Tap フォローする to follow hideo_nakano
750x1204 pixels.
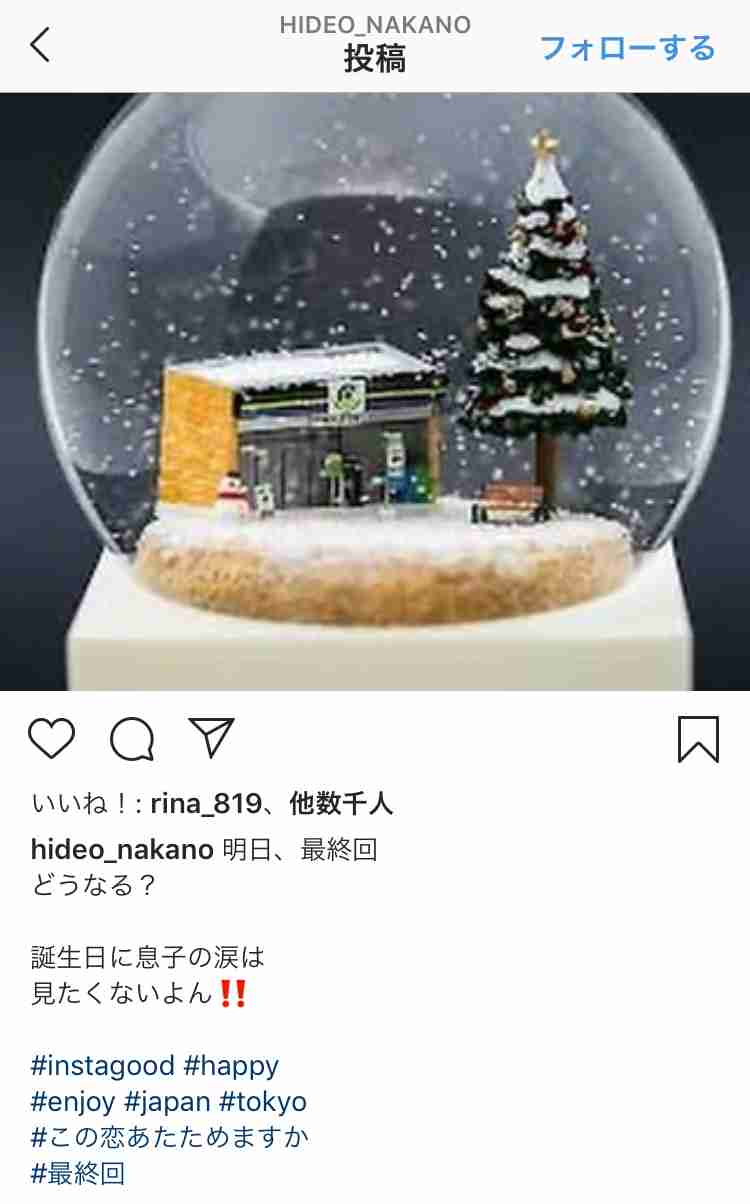[628, 48]
